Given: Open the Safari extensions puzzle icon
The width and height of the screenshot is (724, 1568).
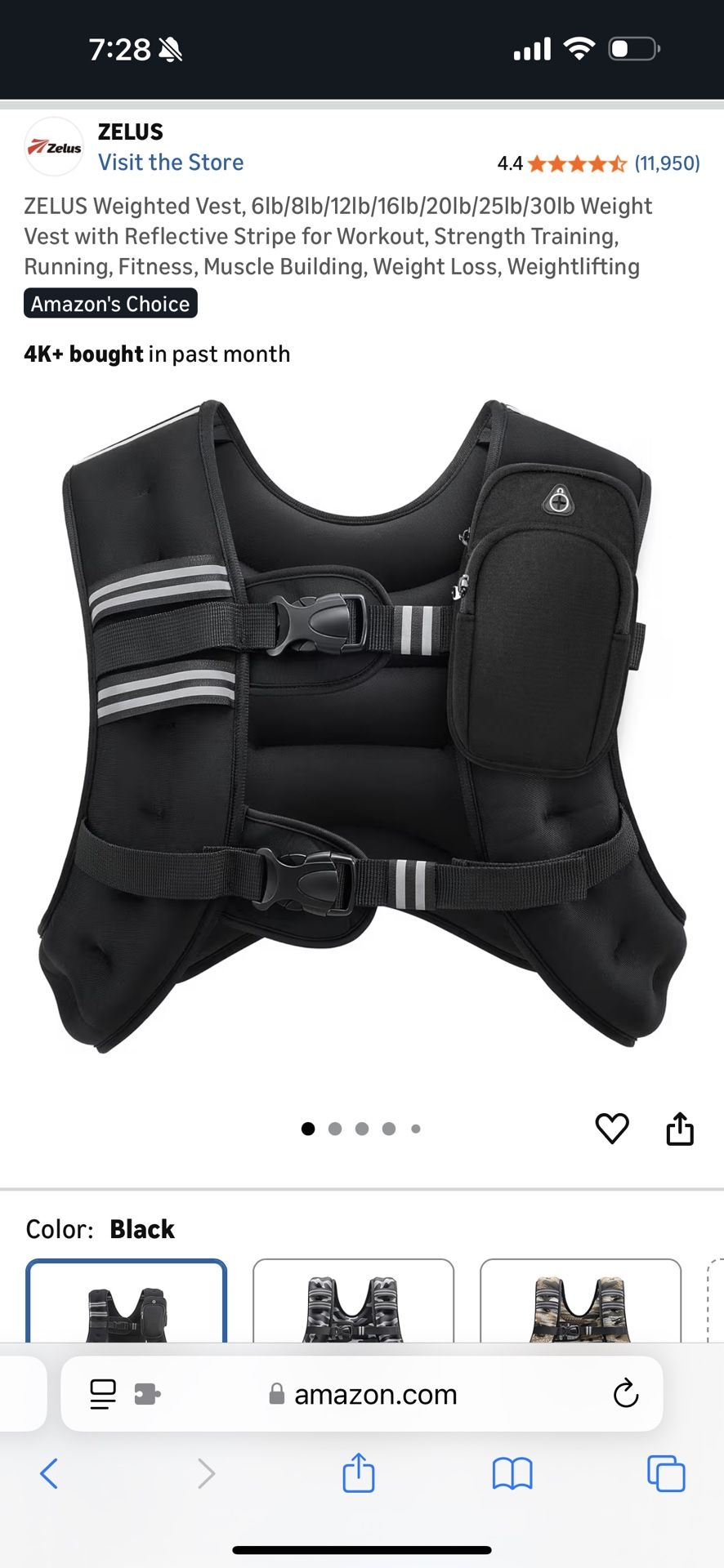Looking at the screenshot, I should [x=147, y=1394].
